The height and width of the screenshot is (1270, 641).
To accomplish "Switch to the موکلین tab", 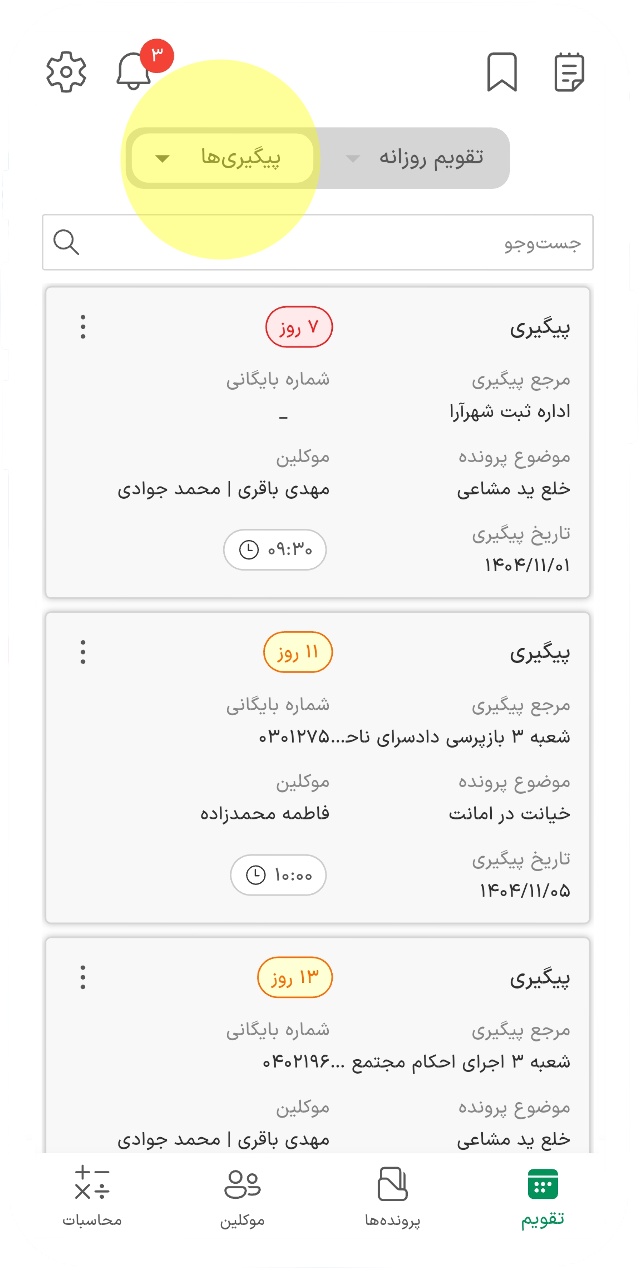I will coord(243,1198).
